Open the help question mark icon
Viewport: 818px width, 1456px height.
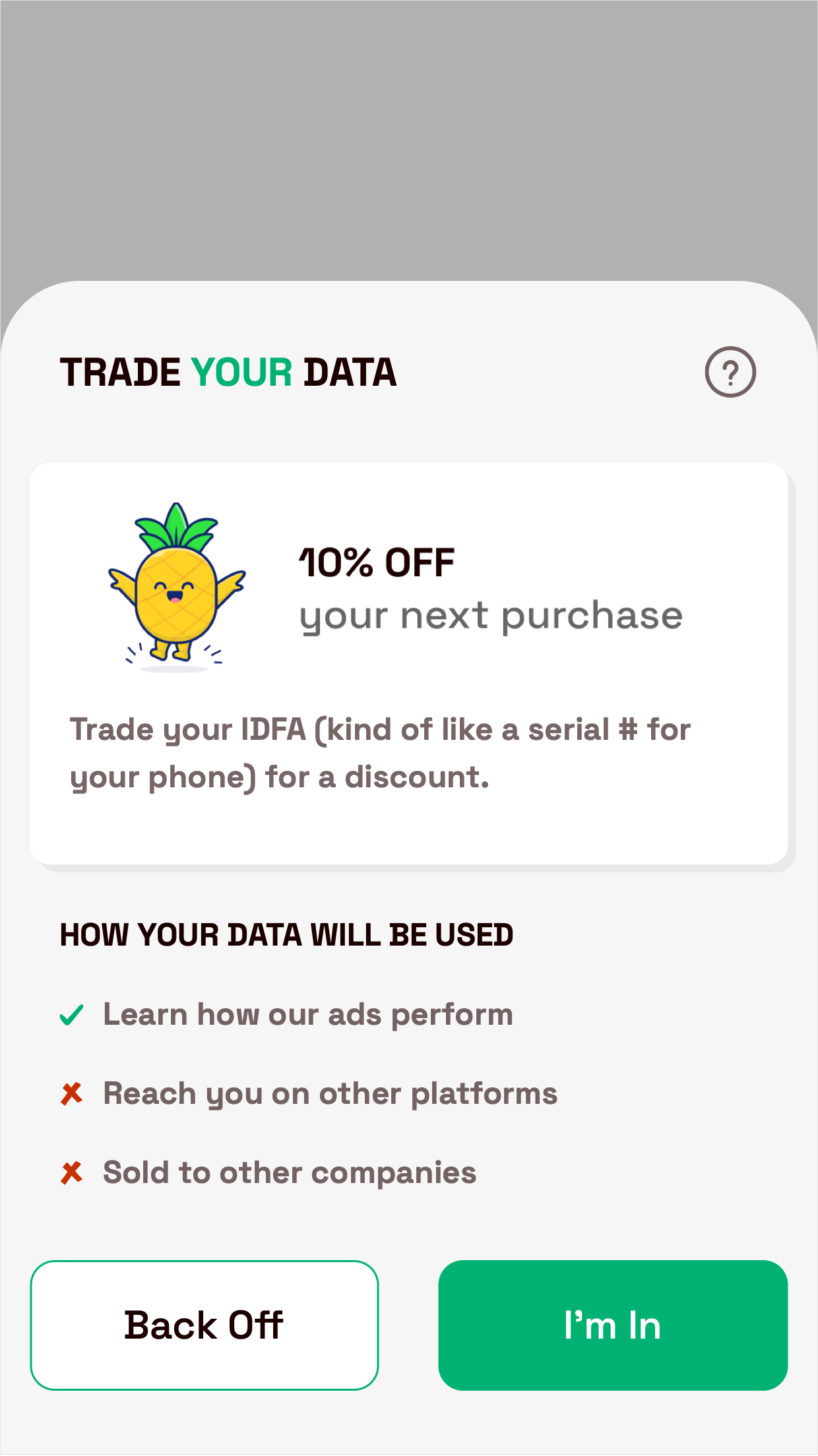click(x=730, y=372)
